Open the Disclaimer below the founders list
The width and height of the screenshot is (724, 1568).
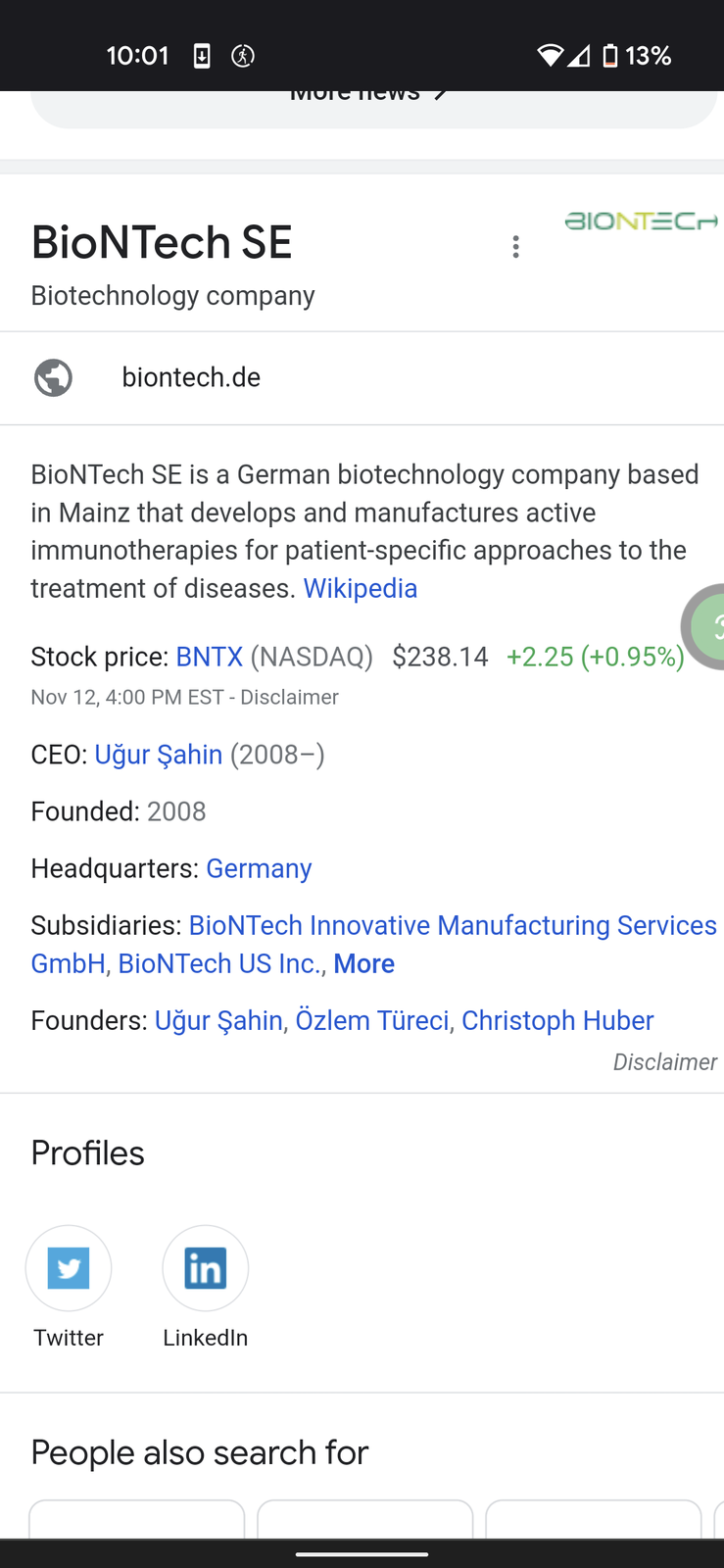coord(665,1062)
